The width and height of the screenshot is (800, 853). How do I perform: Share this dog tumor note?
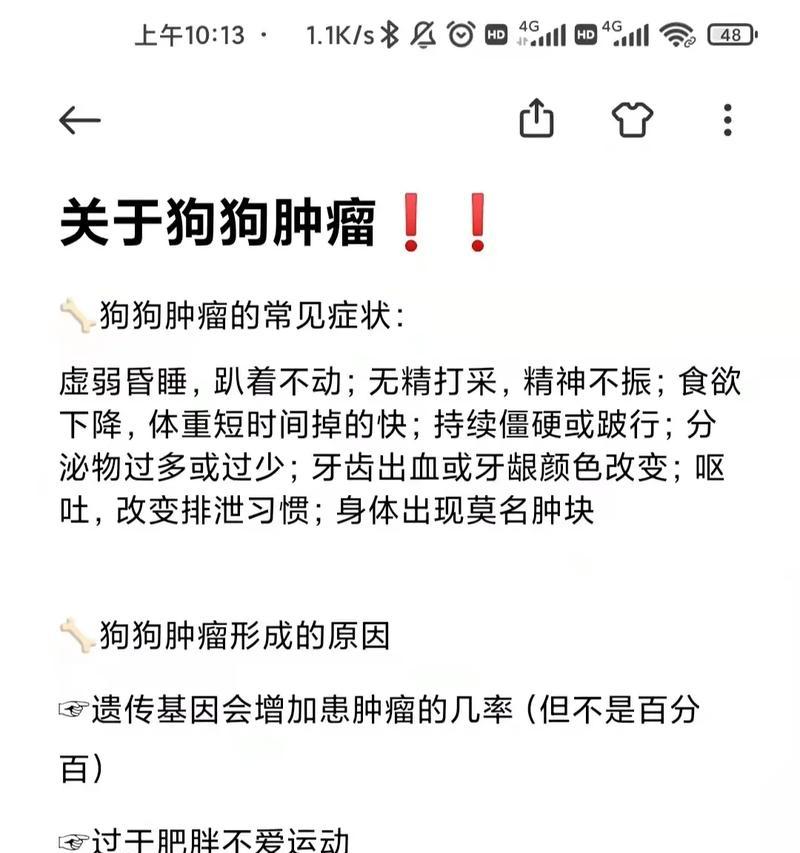[537, 119]
